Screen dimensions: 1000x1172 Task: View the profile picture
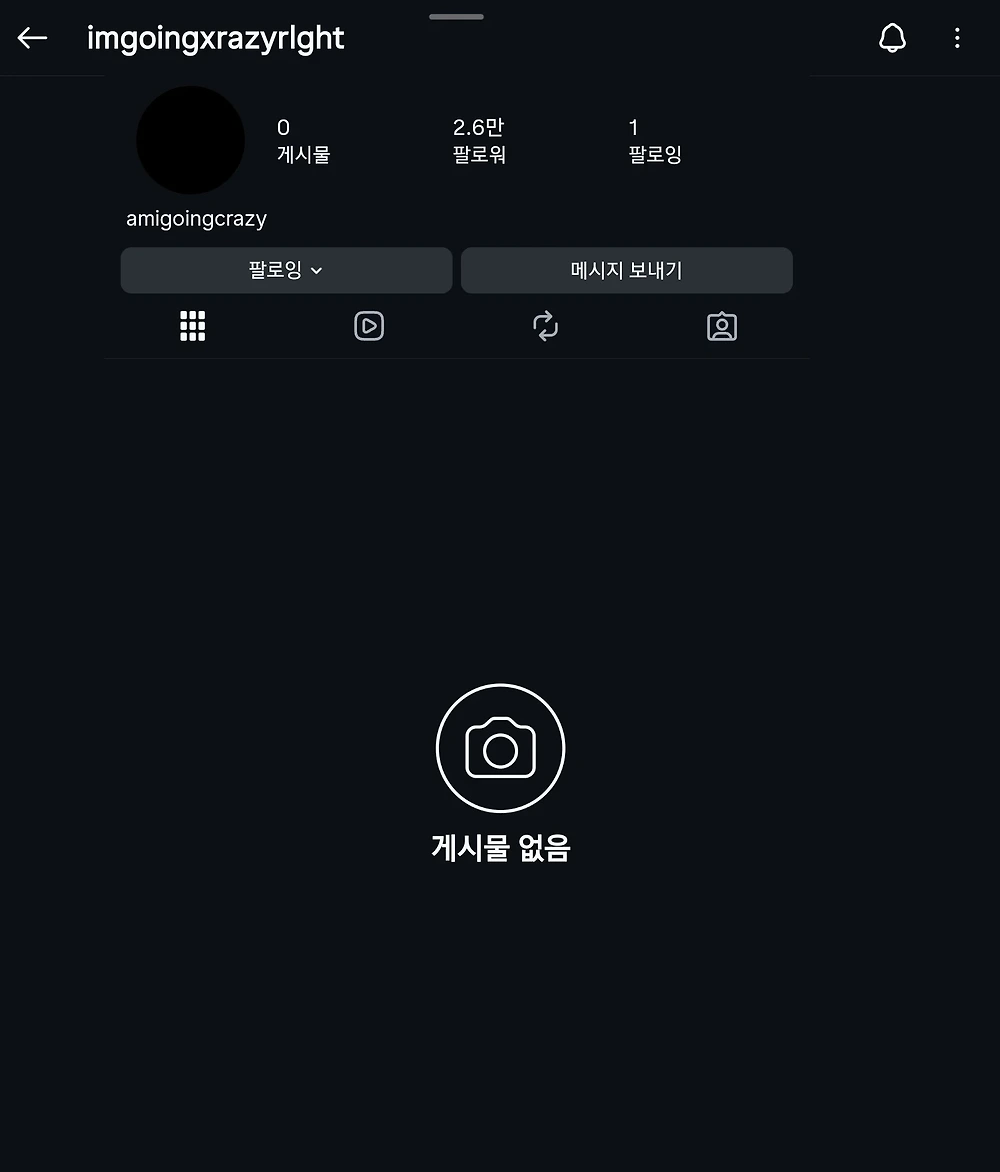coord(190,140)
